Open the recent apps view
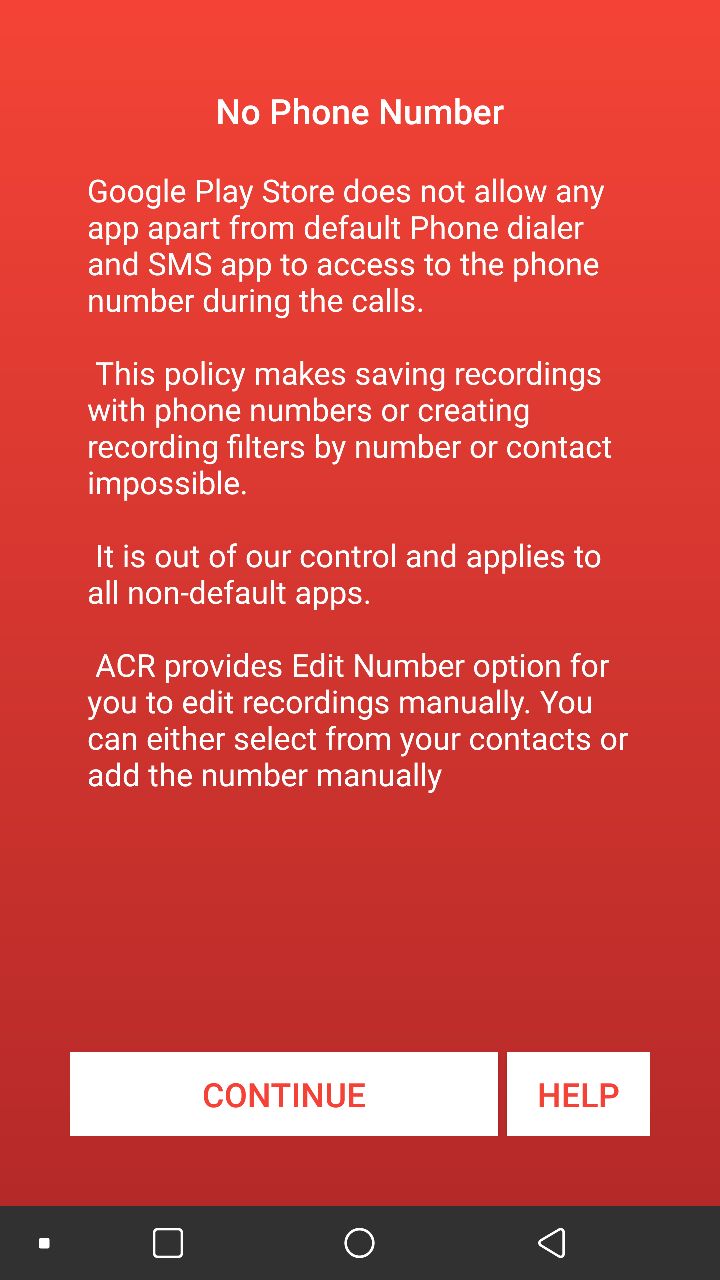This screenshot has height=1280, width=720. [x=168, y=1243]
